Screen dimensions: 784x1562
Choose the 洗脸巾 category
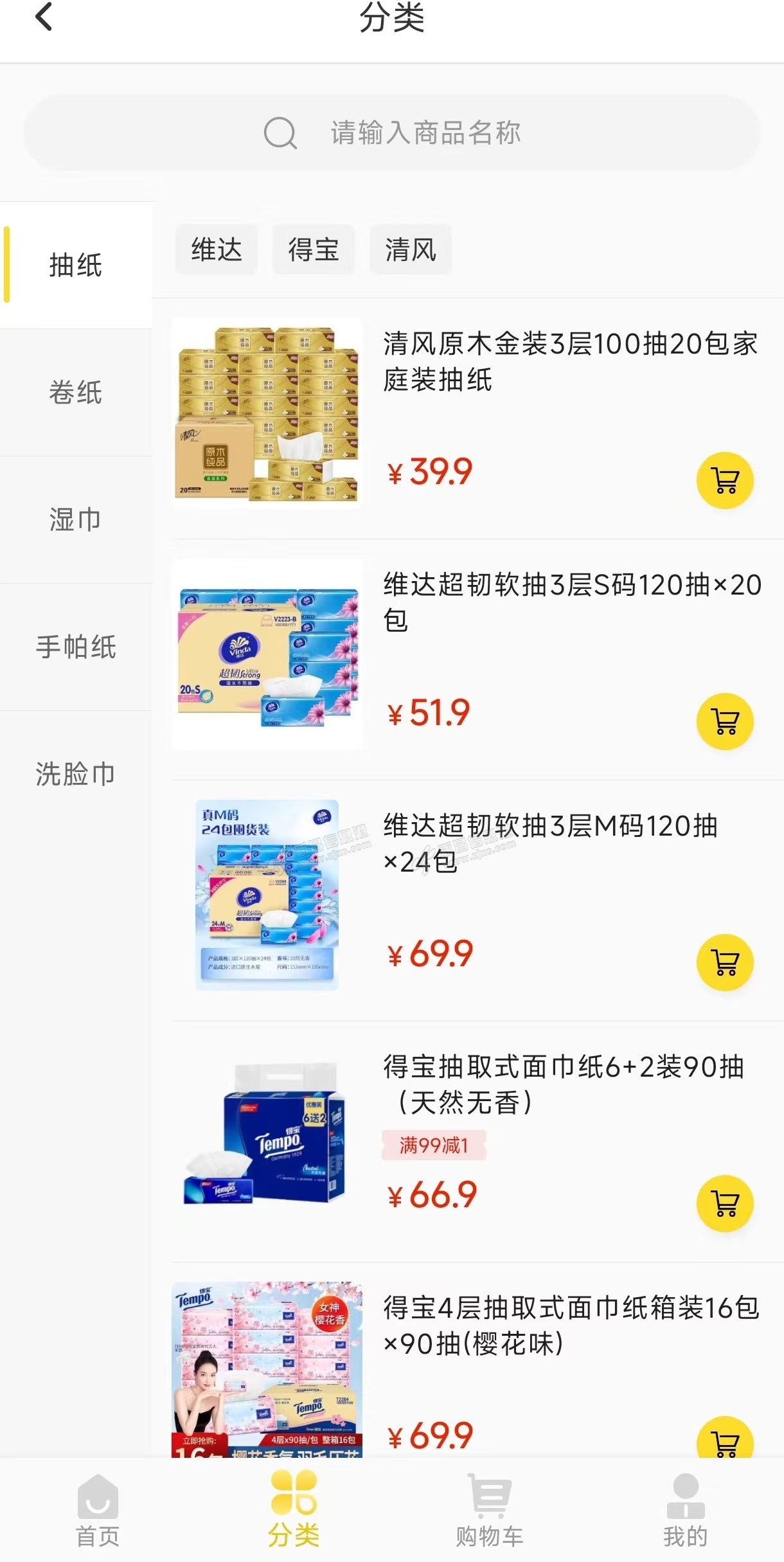pyautogui.click(x=76, y=774)
